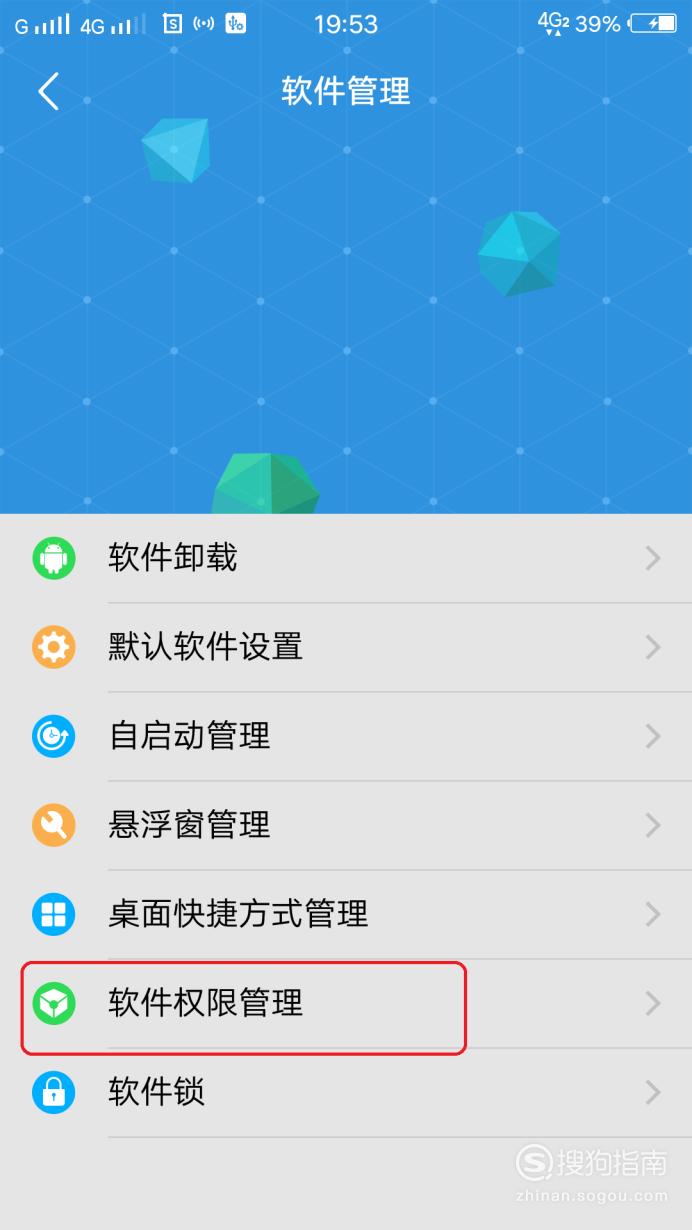
Task: Open 自启动管理 settings
Action: tap(346, 736)
